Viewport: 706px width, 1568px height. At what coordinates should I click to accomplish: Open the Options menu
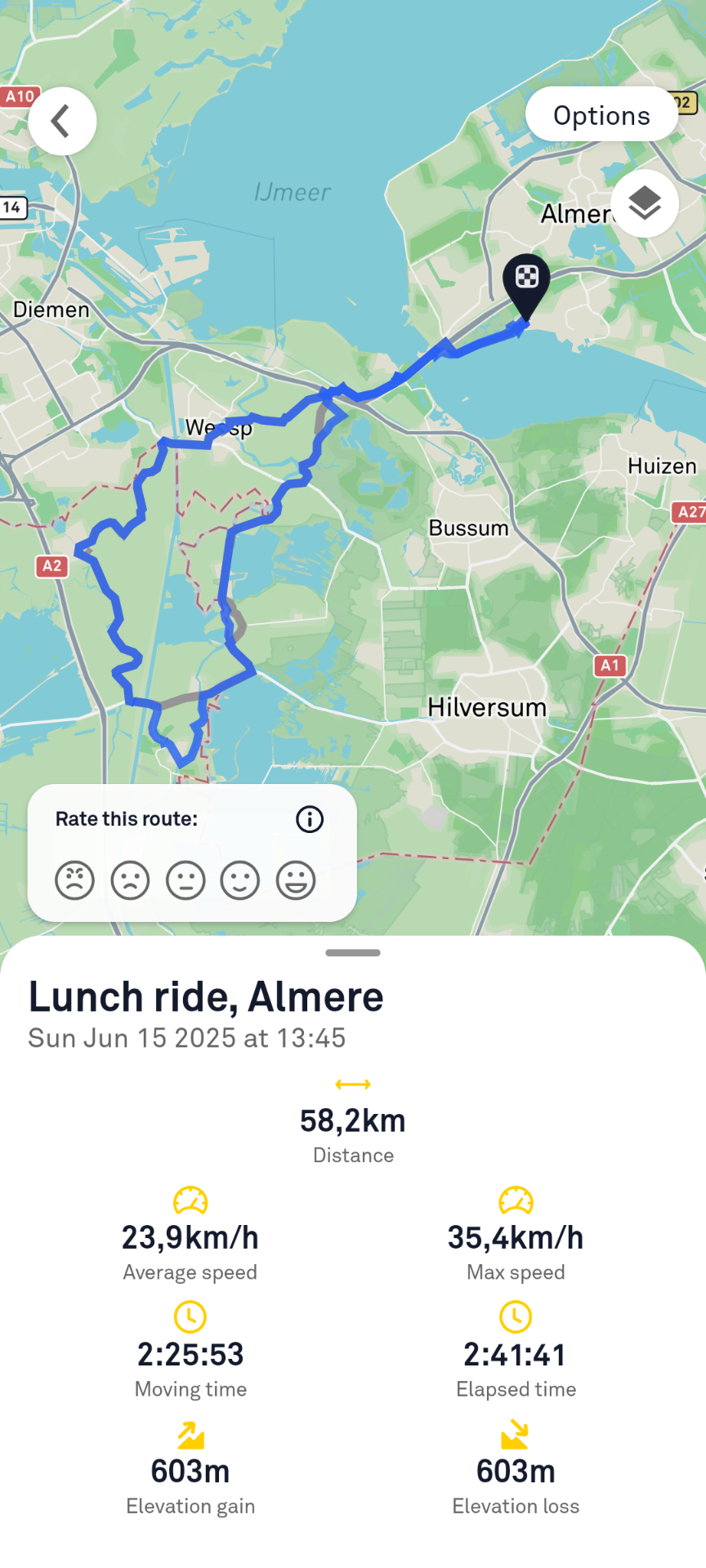(601, 115)
